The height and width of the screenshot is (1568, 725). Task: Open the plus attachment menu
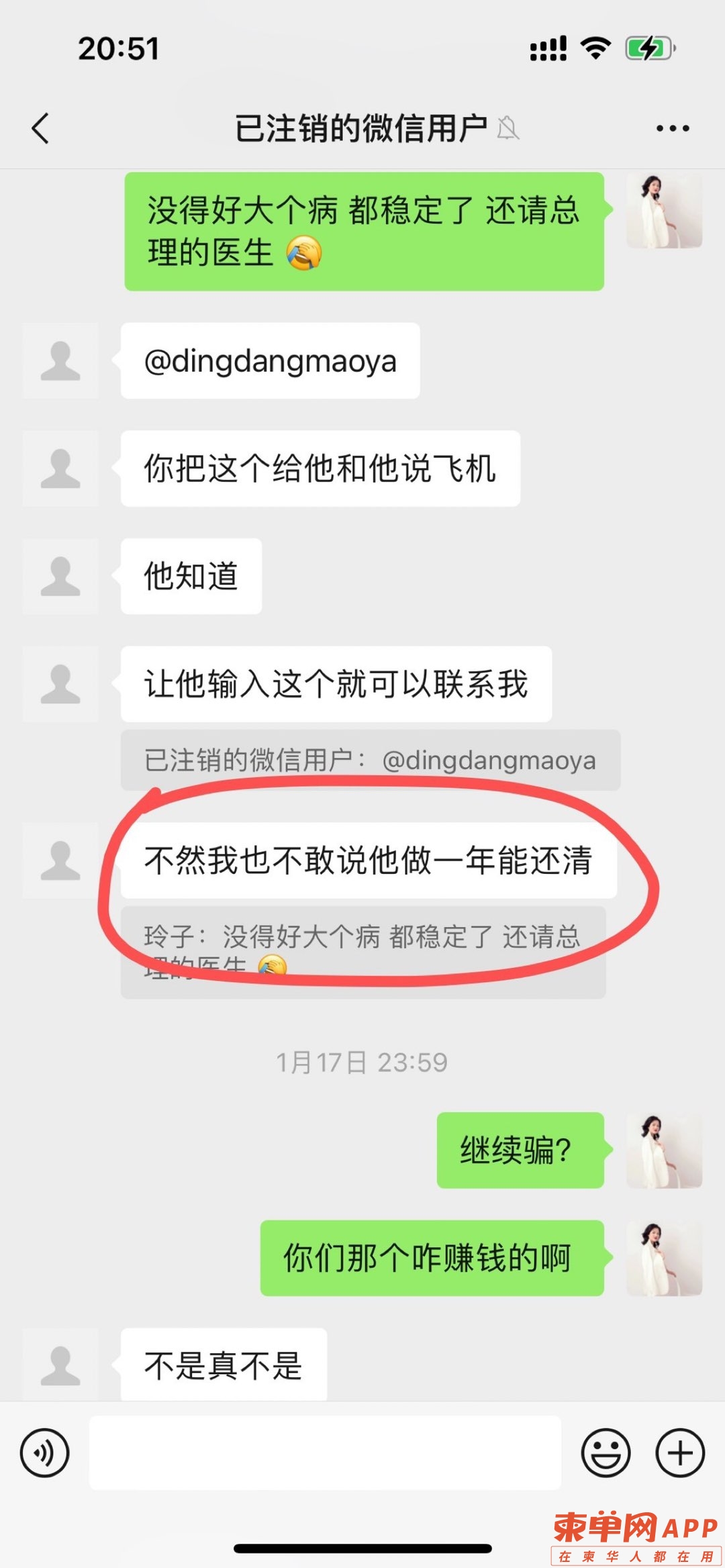click(x=679, y=1453)
